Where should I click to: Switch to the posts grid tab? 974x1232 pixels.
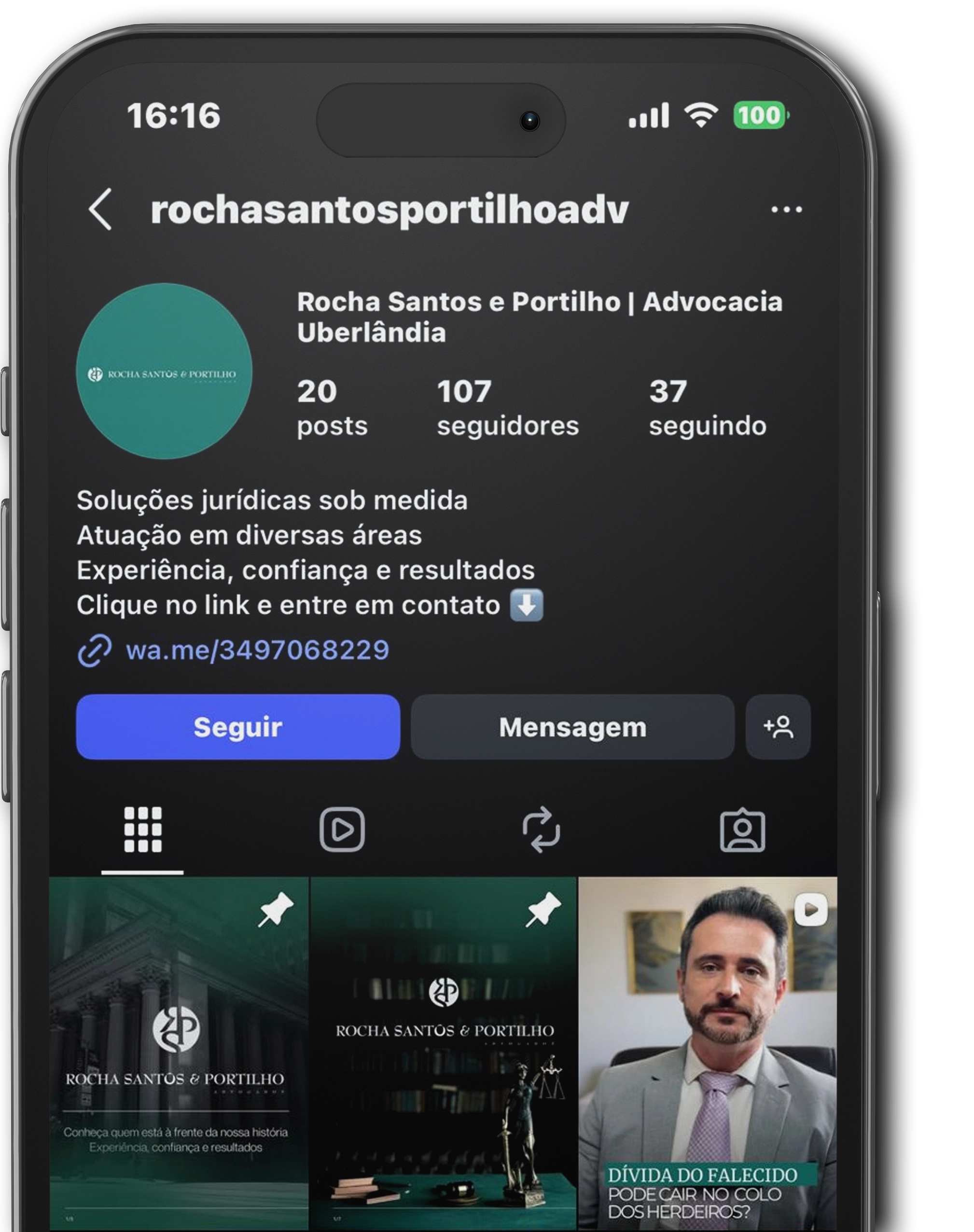[142, 830]
